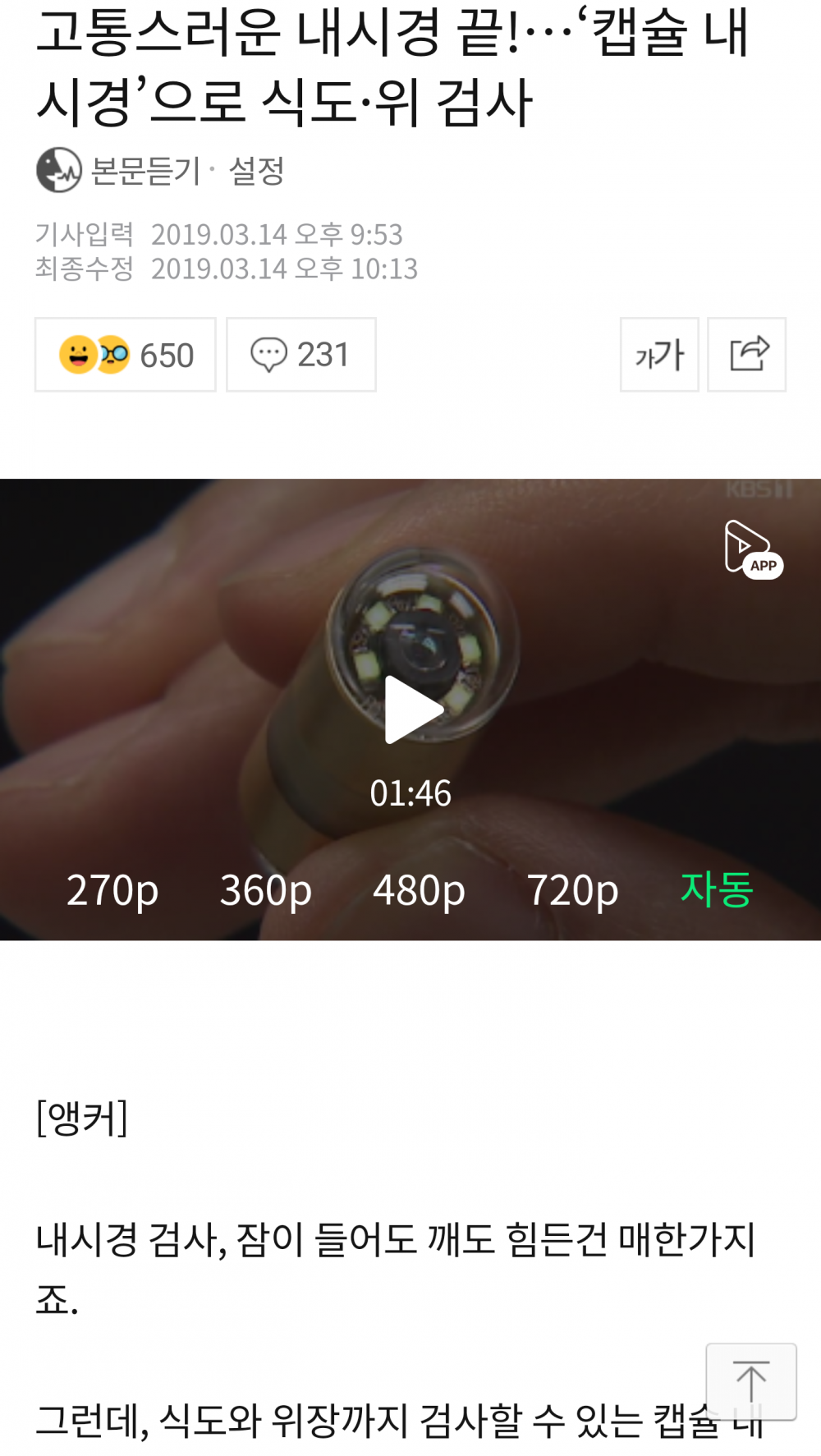Choose 720p video quality
821x1456 pixels.
click(x=572, y=890)
